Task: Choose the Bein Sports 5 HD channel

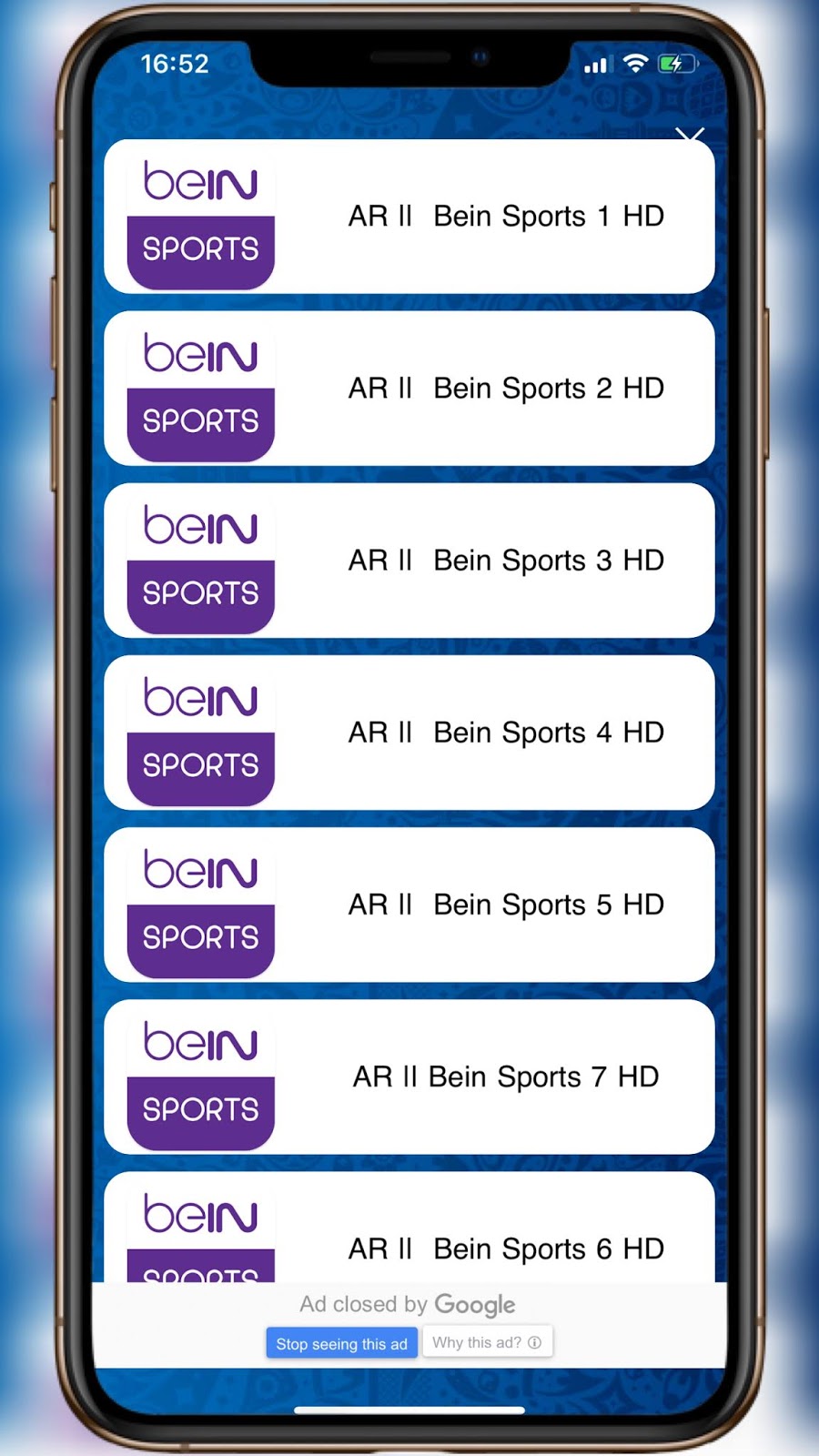Action: click(409, 905)
